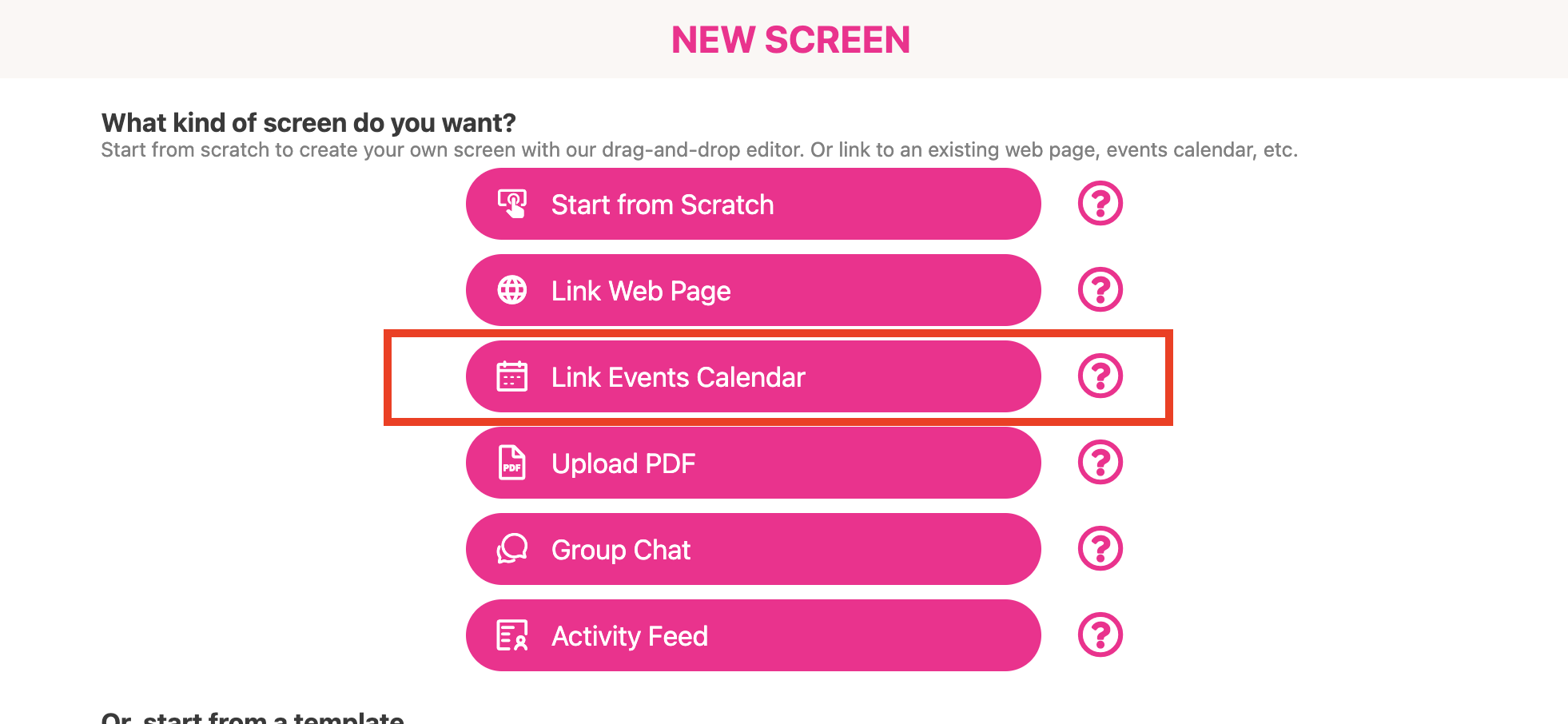Show help for Link Events Calendar
Viewport: 1568px width, 724px height.
click(1100, 376)
